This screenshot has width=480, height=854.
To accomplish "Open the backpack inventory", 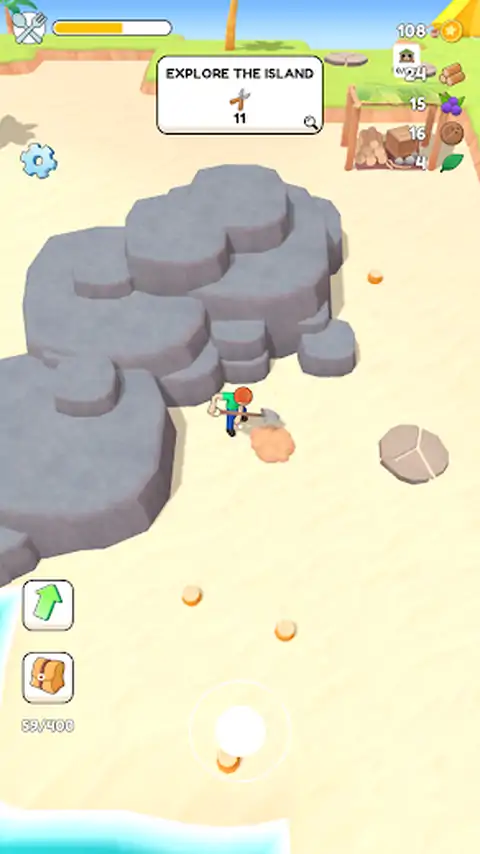I will coord(48,677).
